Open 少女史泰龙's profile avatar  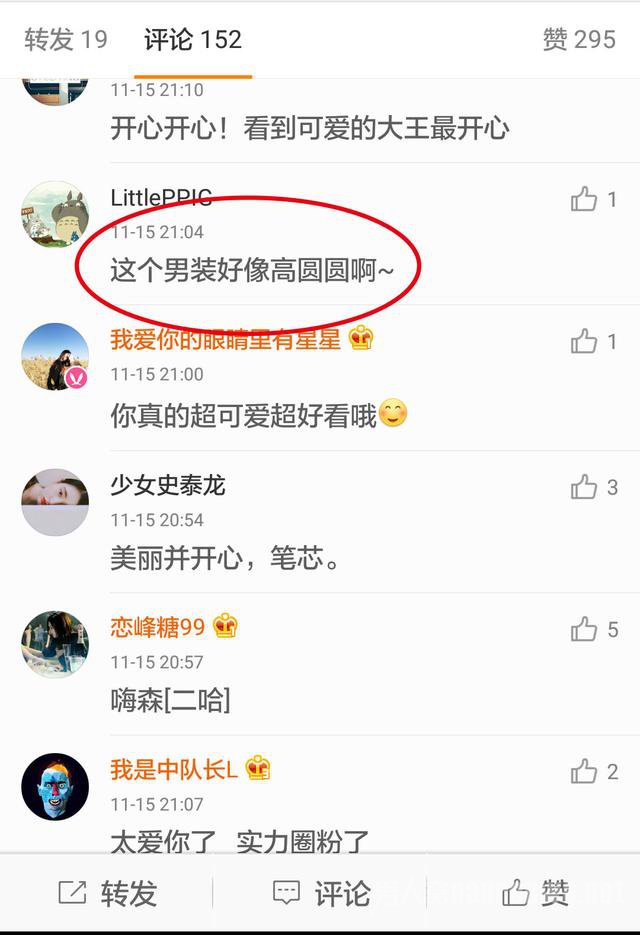(55, 502)
